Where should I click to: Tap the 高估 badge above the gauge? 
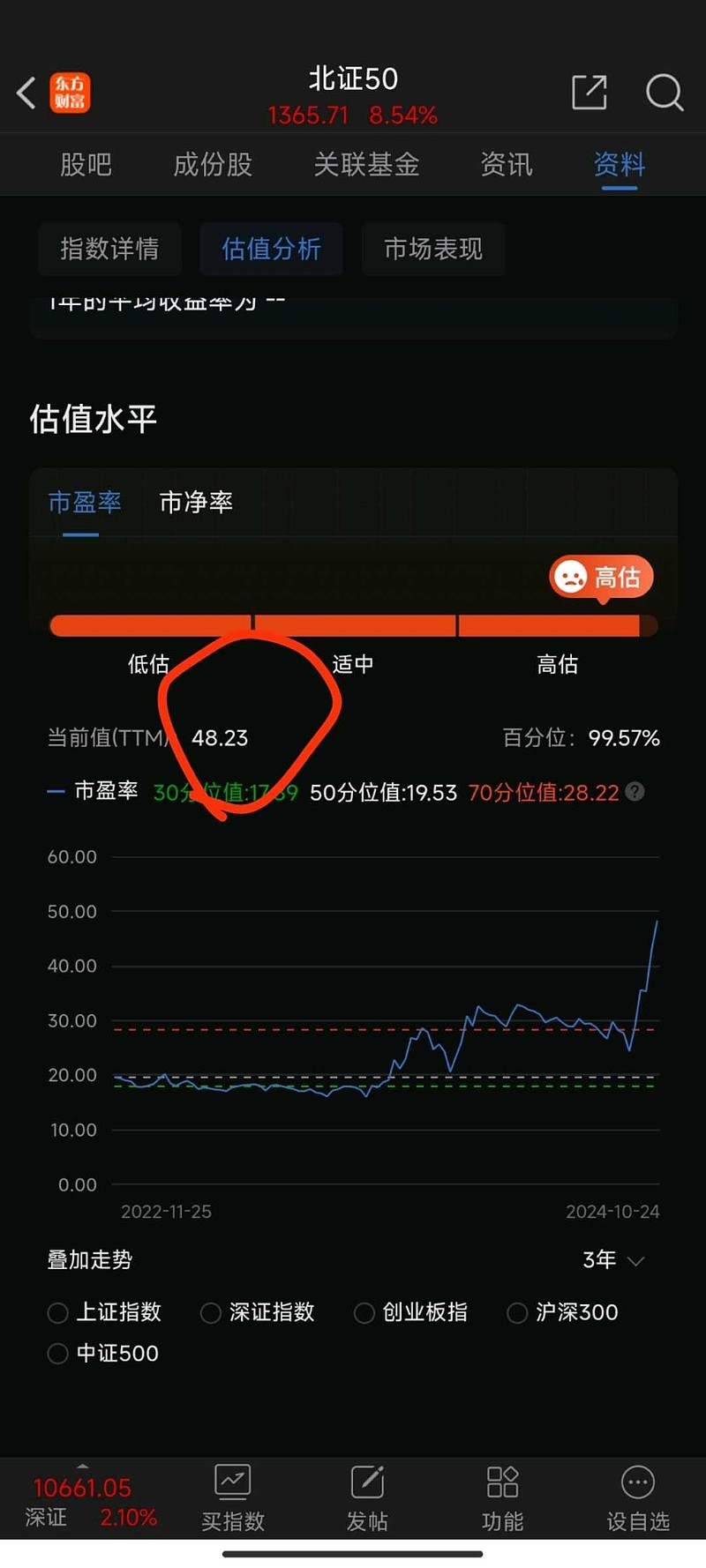[601, 577]
